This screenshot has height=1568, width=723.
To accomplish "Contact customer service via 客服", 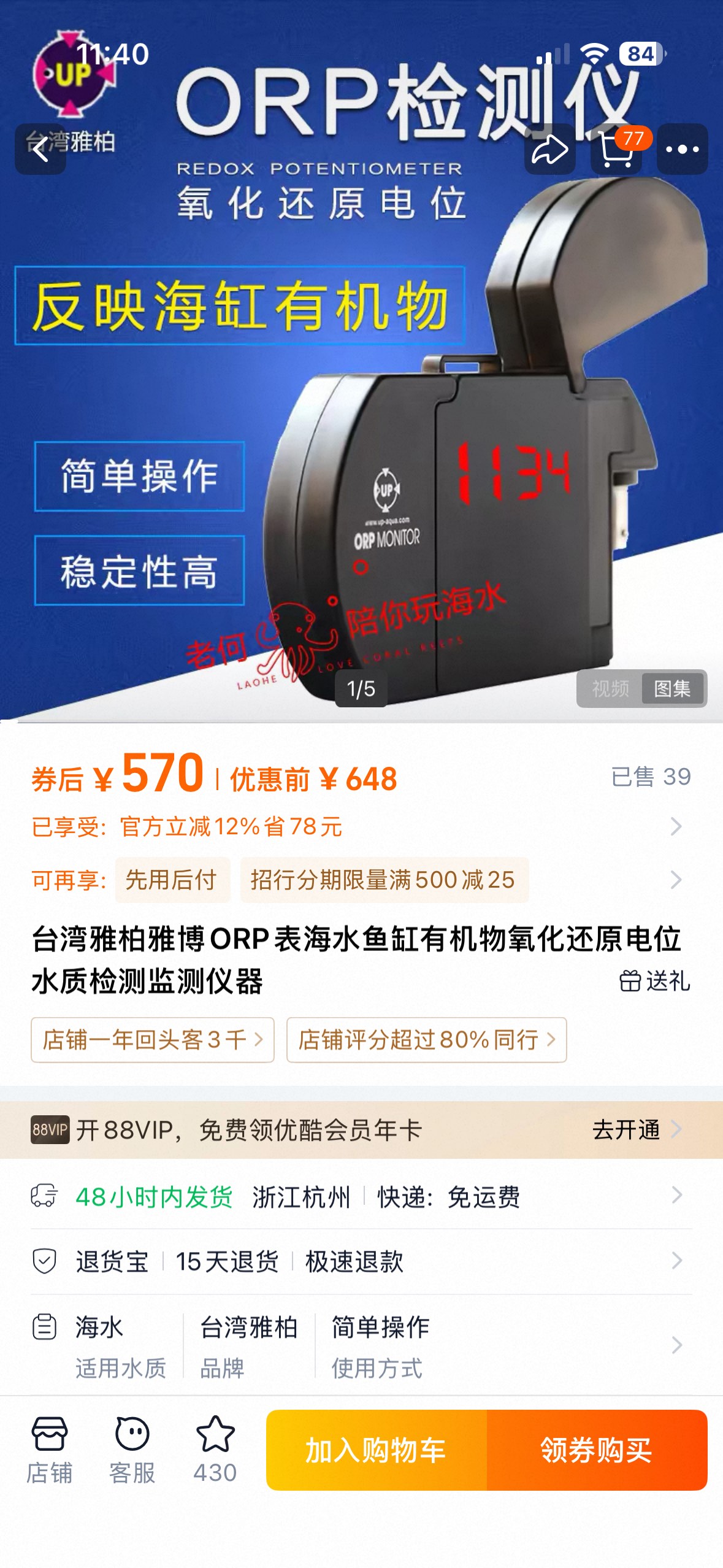I will coord(132,1450).
